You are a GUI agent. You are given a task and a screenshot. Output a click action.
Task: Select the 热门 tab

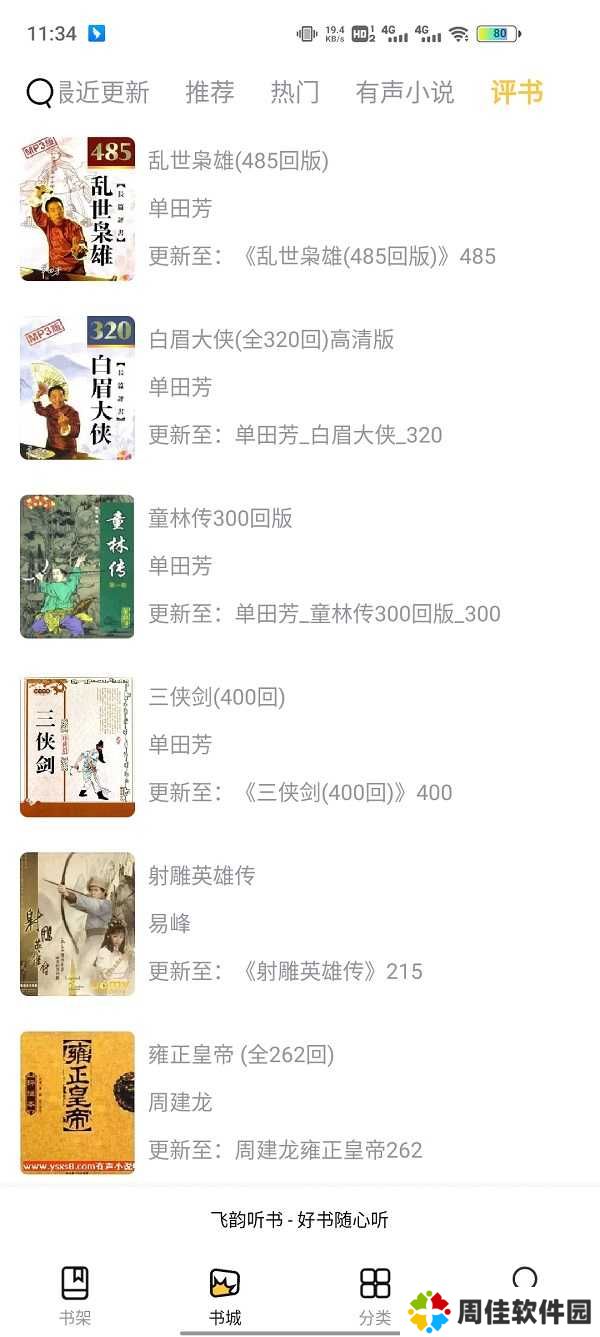[295, 93]
